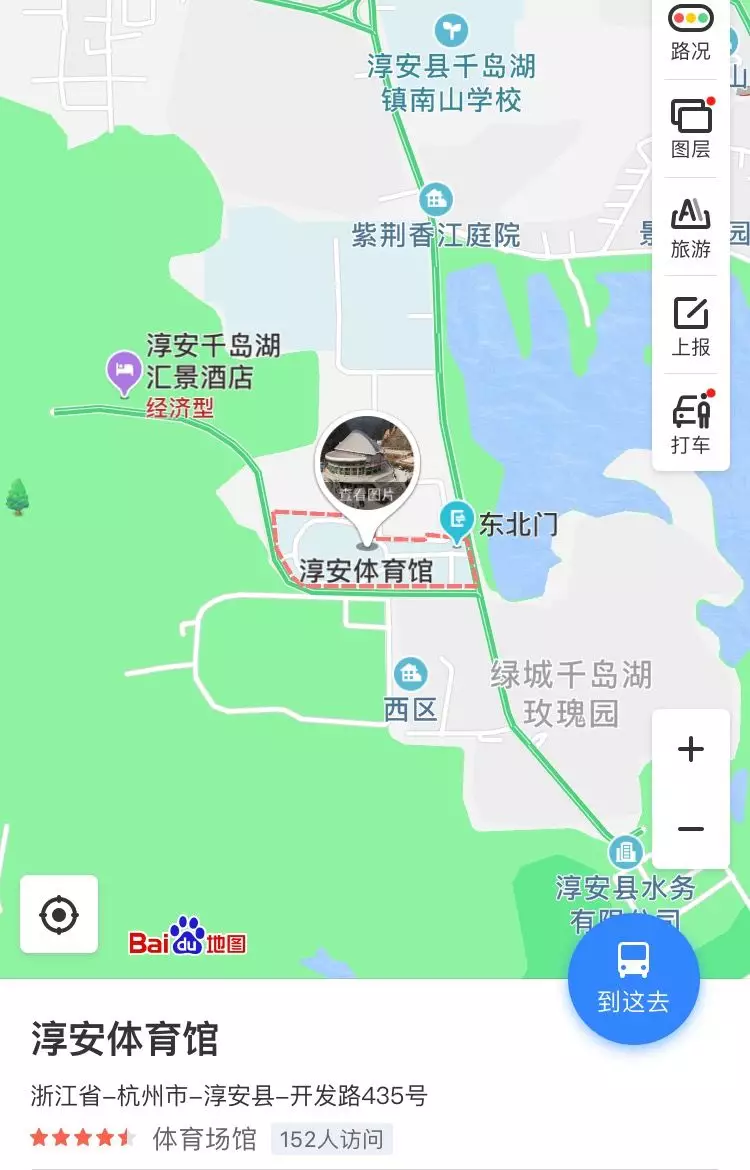Zoom in with the plus button
750x1170 pixels.
pyautogui.click(x=691, y=750)
